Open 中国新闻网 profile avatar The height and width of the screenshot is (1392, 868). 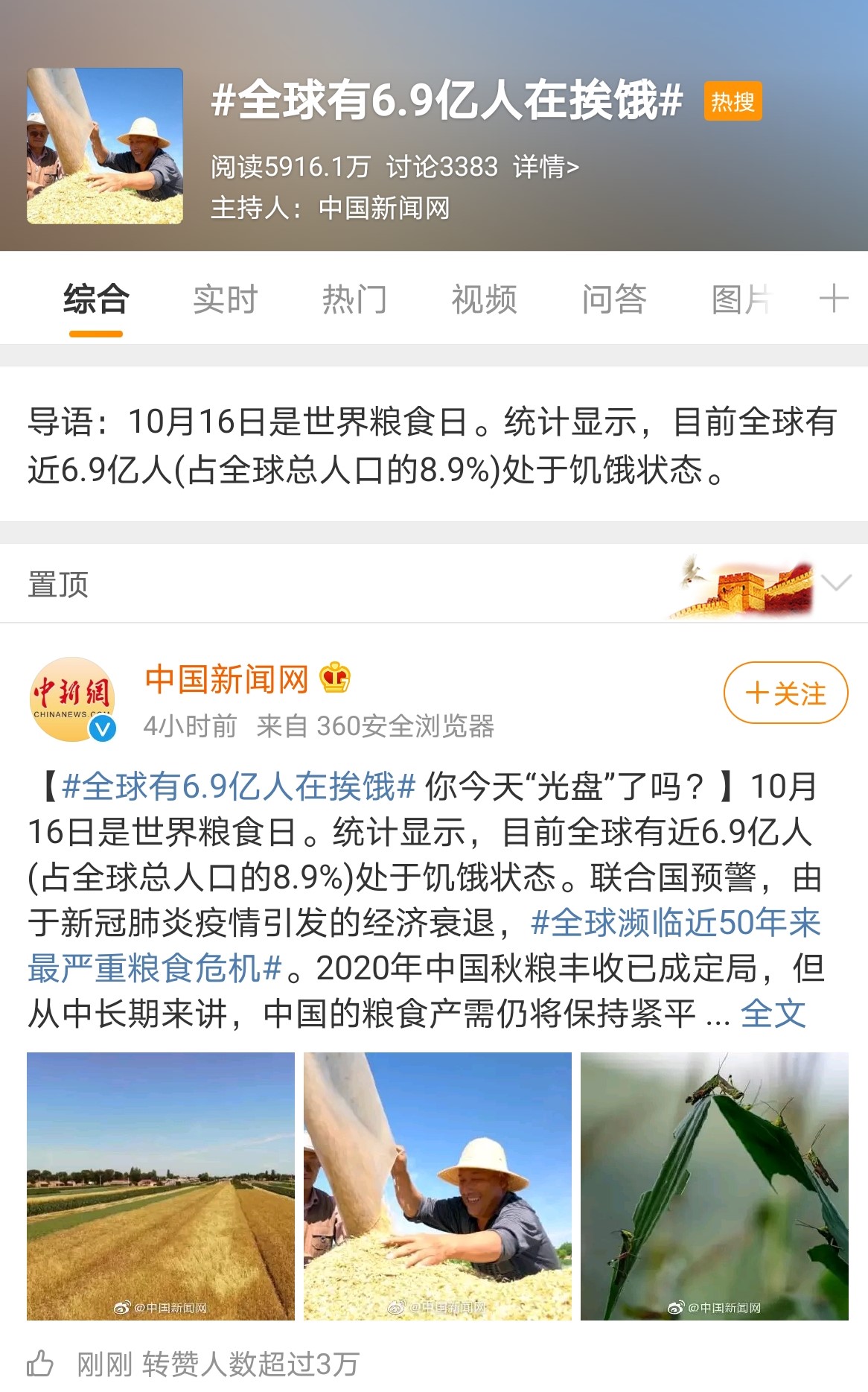[73, 699]
